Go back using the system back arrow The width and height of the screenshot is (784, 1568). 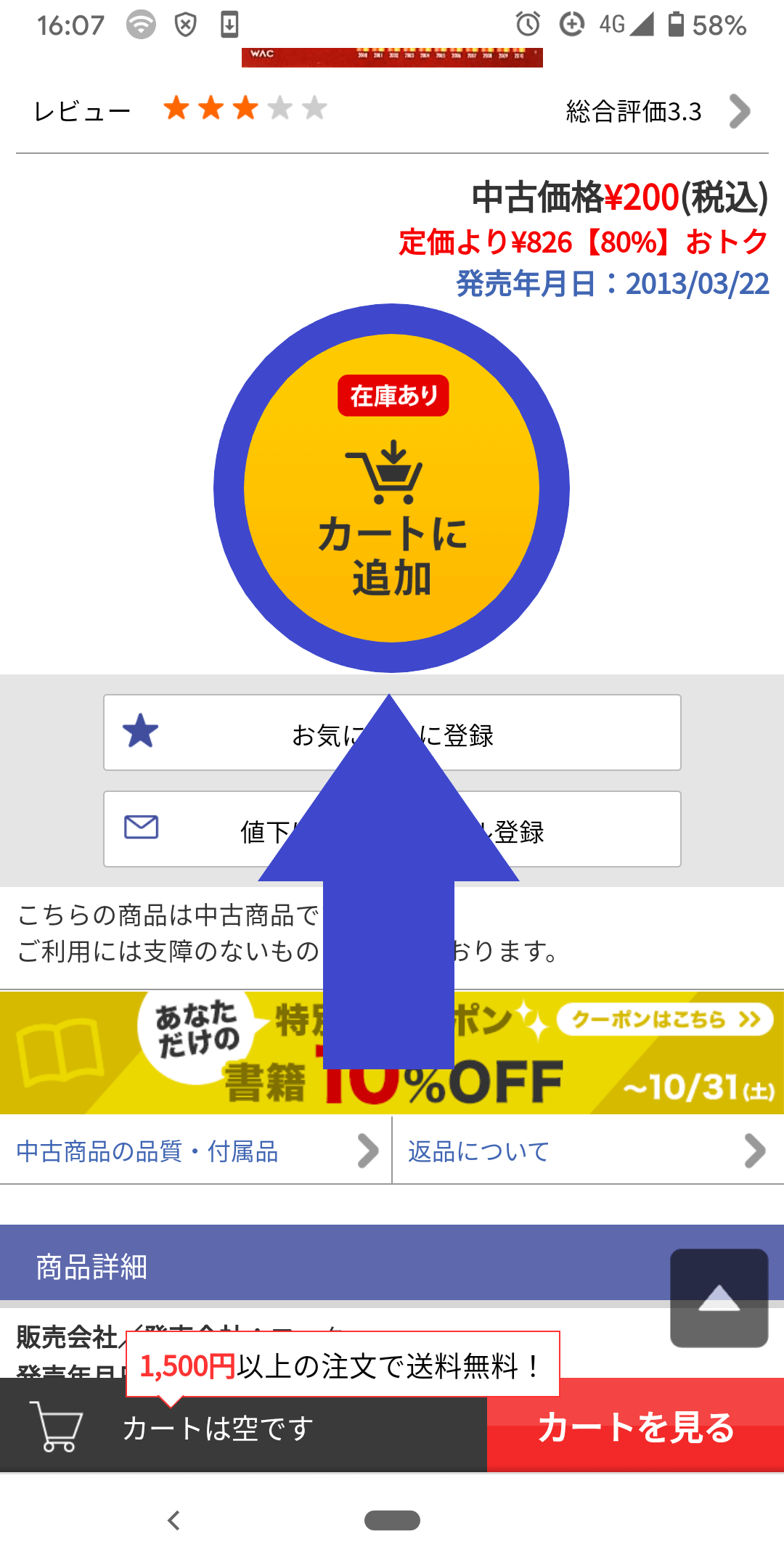[x=173, y=1520]
